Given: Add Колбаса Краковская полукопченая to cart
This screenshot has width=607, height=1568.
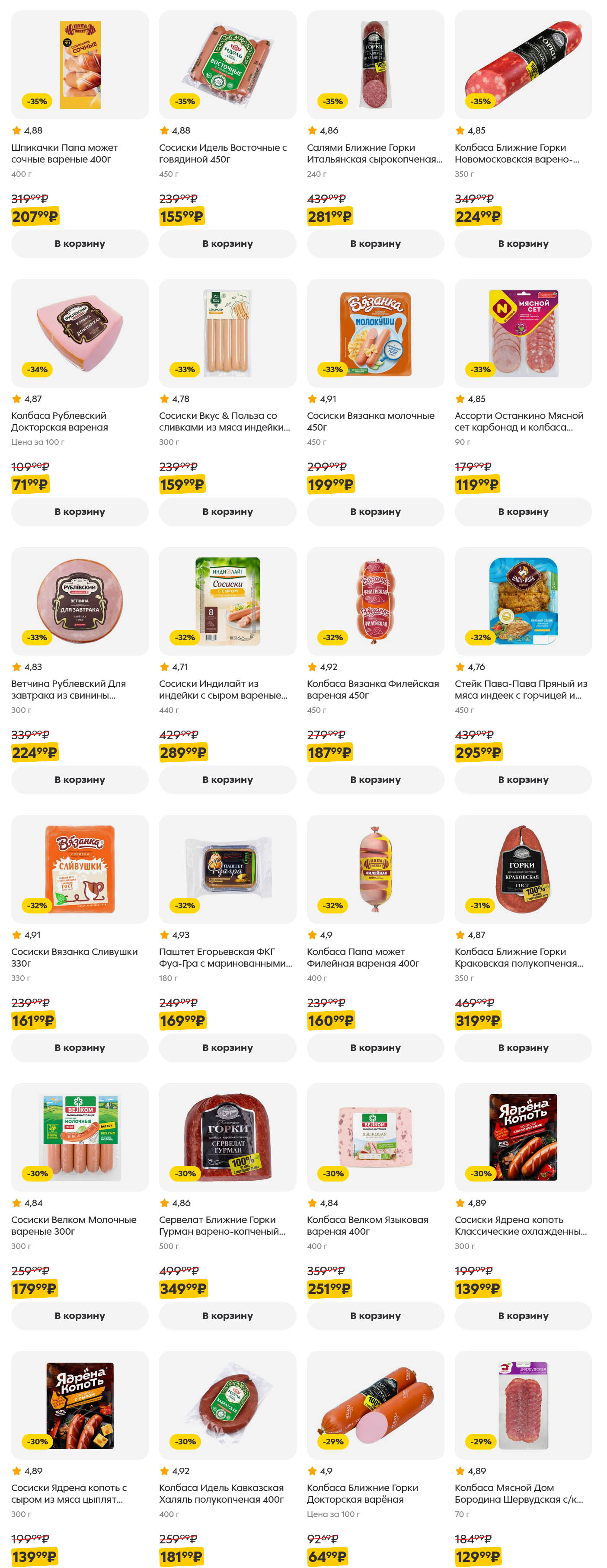Looking at the screenshot, I should 523,1047.
